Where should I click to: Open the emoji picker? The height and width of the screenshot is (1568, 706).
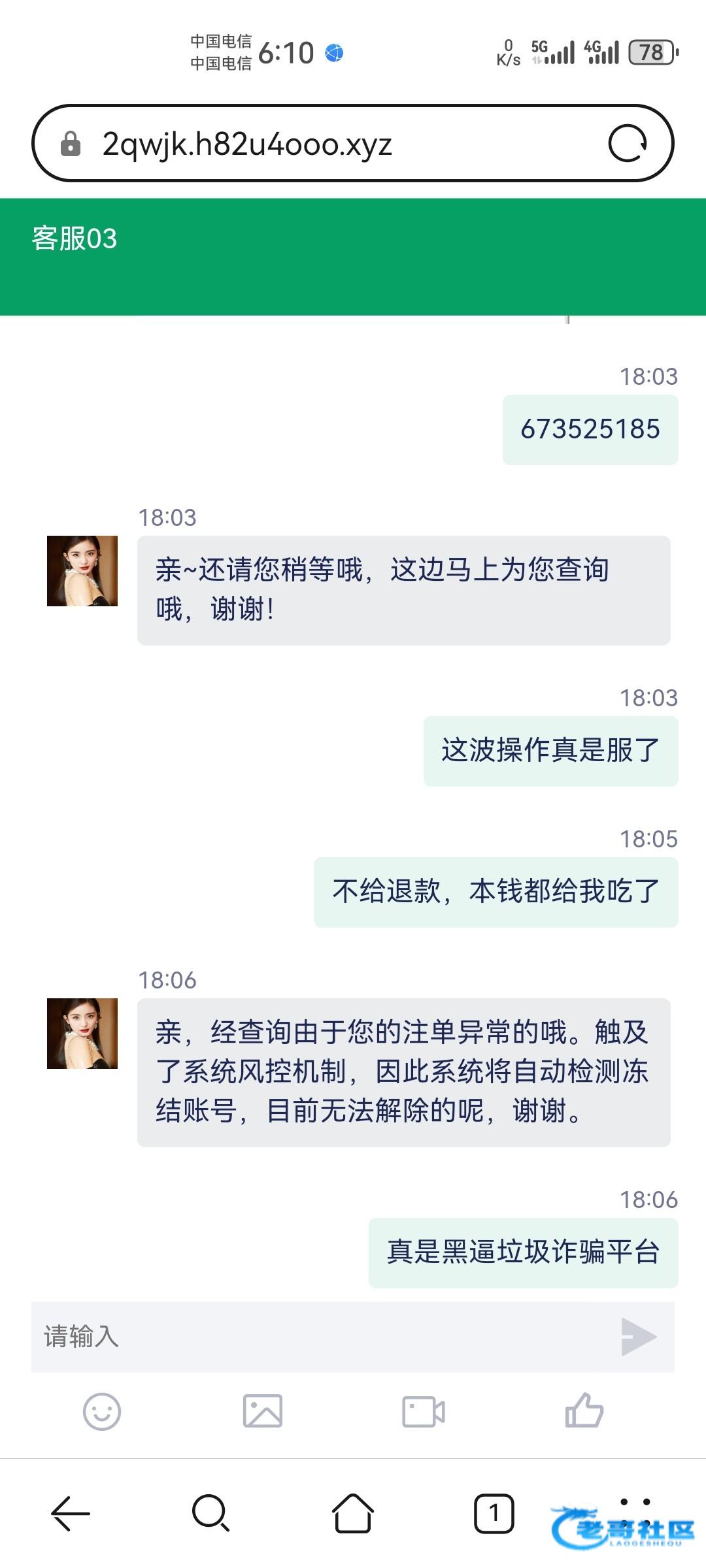tap(102, 1411)
